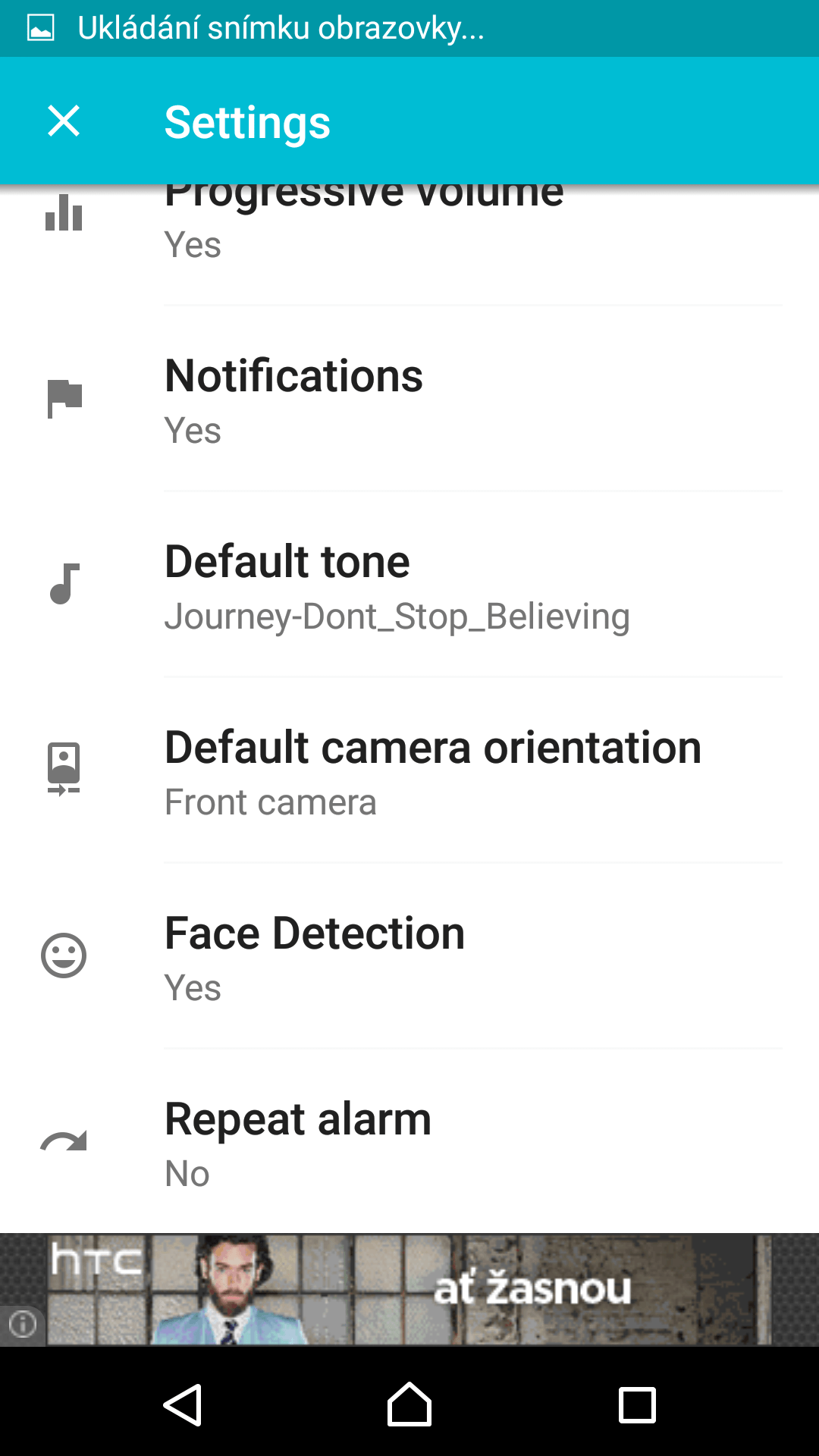
Task: Open the Face Detection setting
Action: [x=409, y=956]
